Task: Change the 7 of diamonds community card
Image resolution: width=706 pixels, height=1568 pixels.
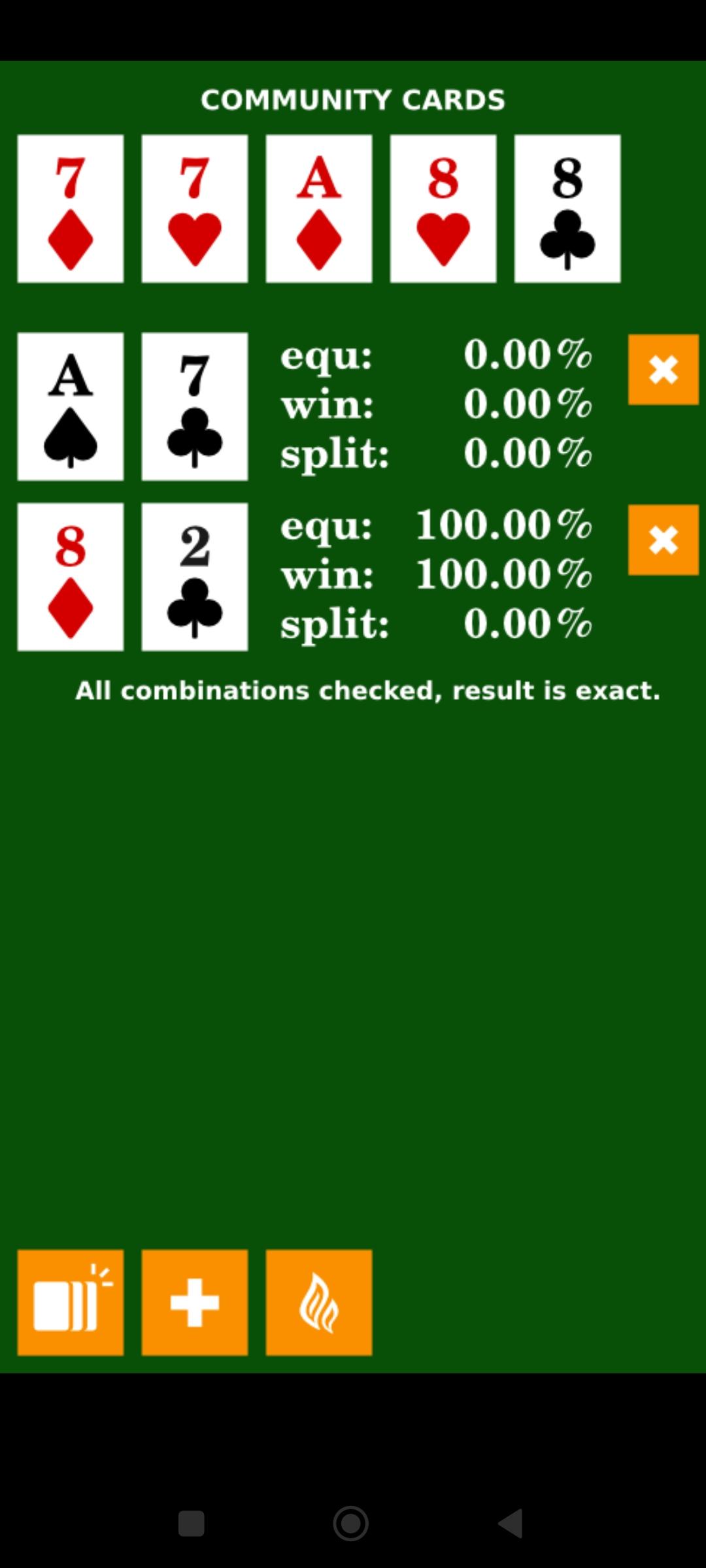Action: click(x=71, y=209)
